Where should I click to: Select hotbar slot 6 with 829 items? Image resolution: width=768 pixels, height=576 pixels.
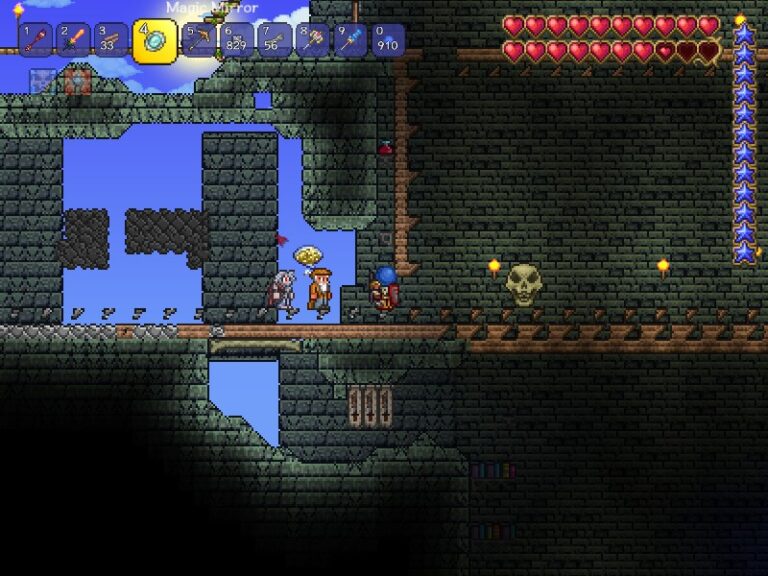[x=236, y=40]
